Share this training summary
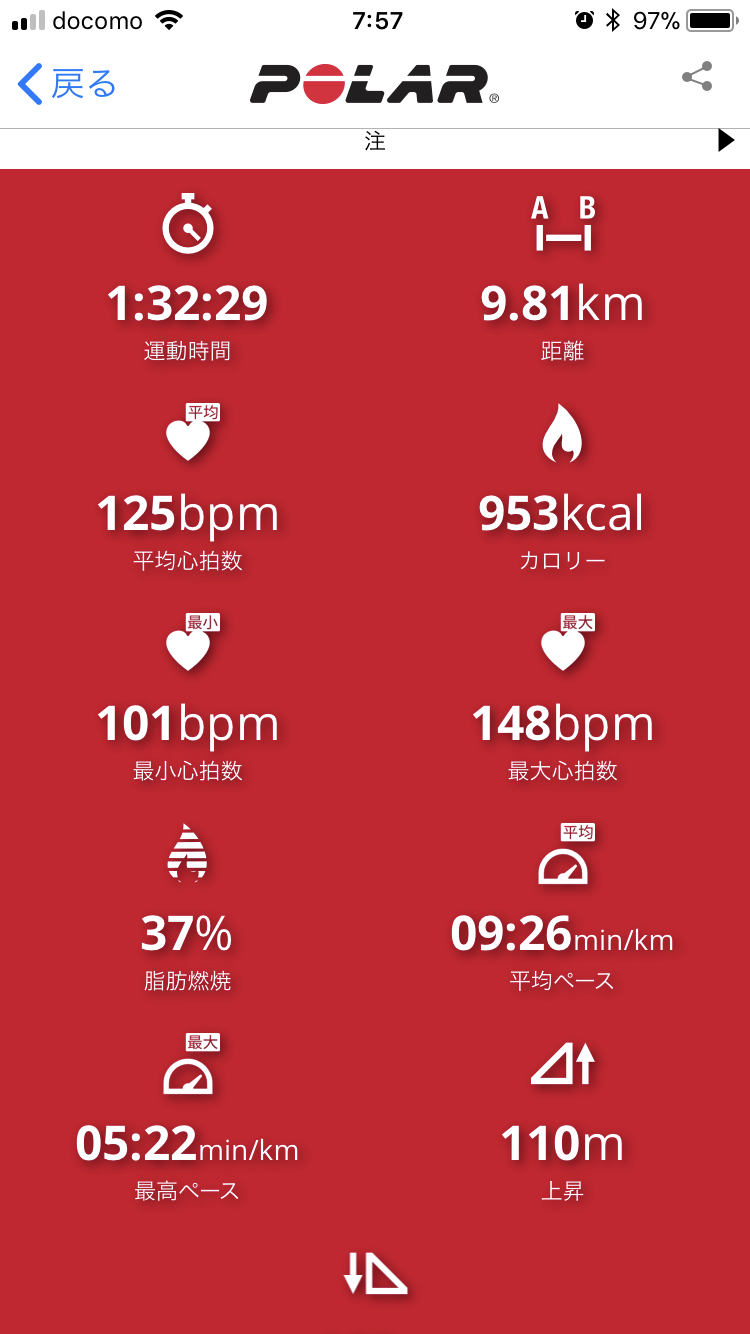This screenshot has width=750, height=1334. click(x=696, y=78)
